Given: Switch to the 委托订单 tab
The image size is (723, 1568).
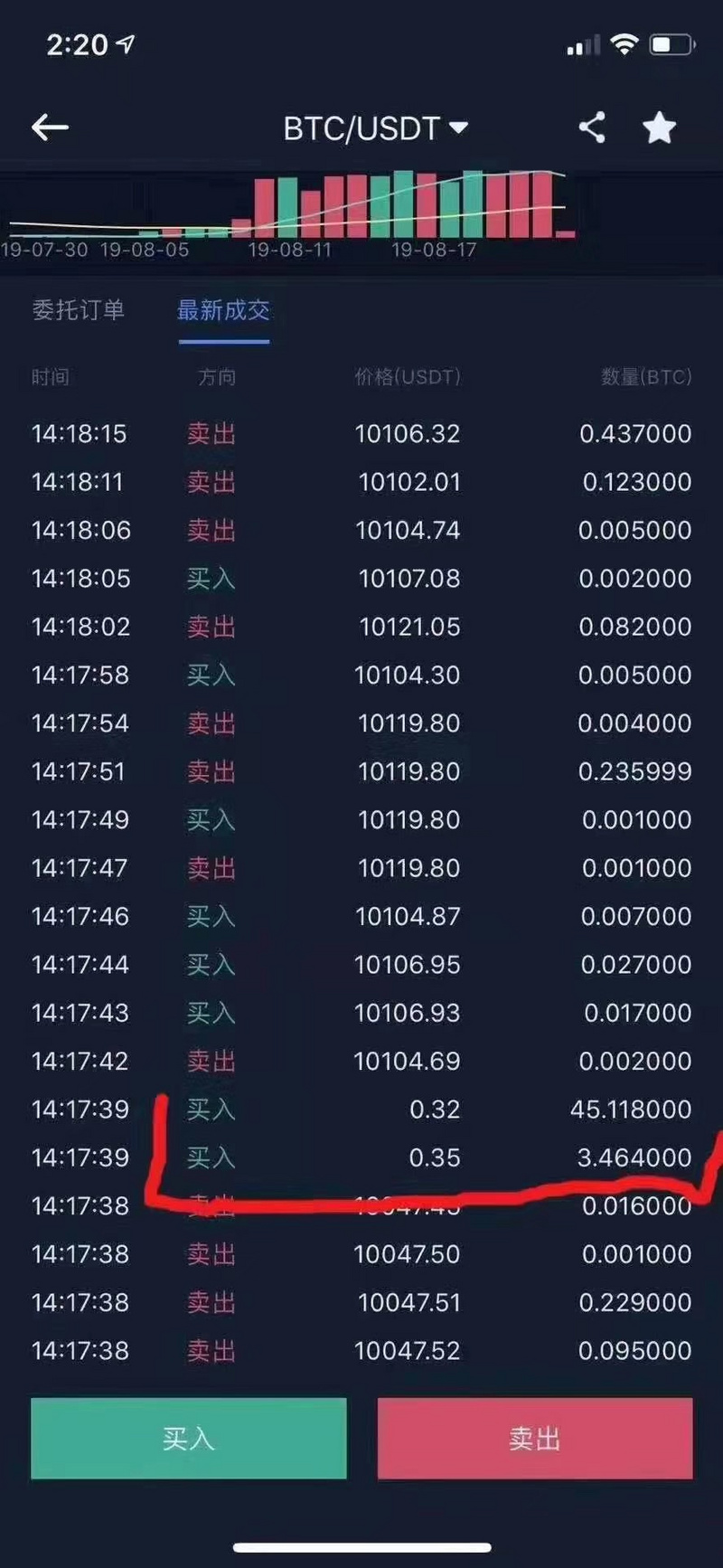Looking at the screenshot, I should 79,310.
